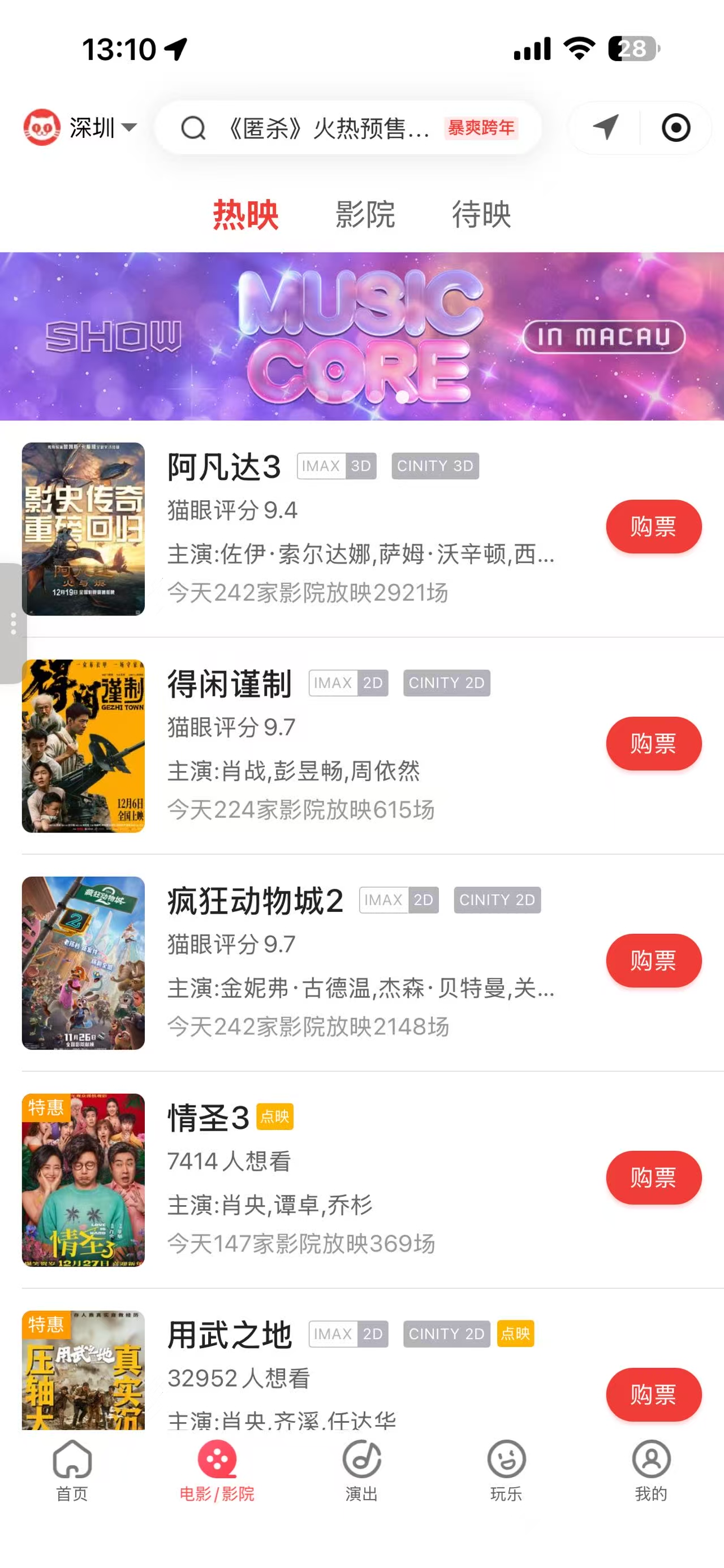Buy tickets for 疯狂动物城2
The image size is (724, 1568).
click(x=653, y=960)
